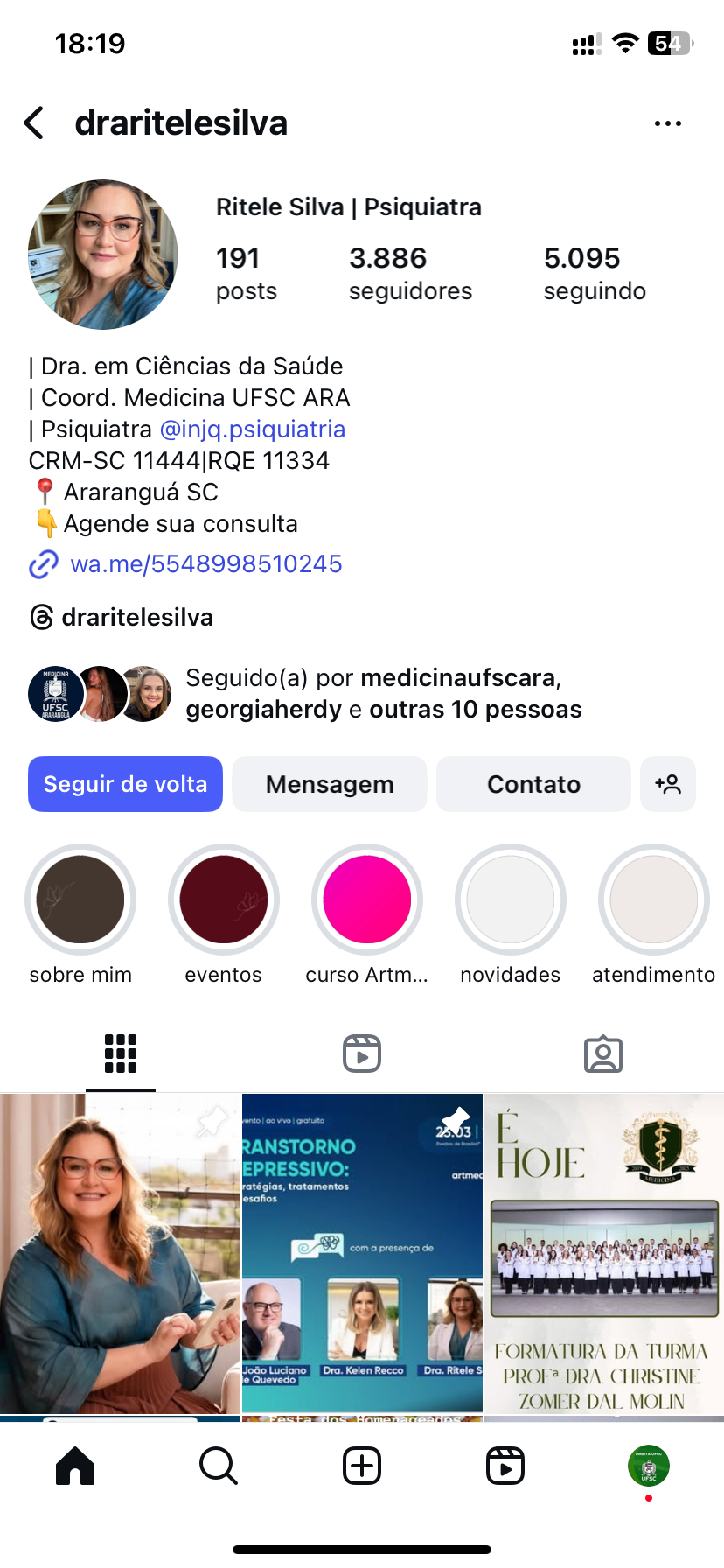Go to the Home feed
Viewport: 724px width, 1568px height.
(x=75, y=1466)
